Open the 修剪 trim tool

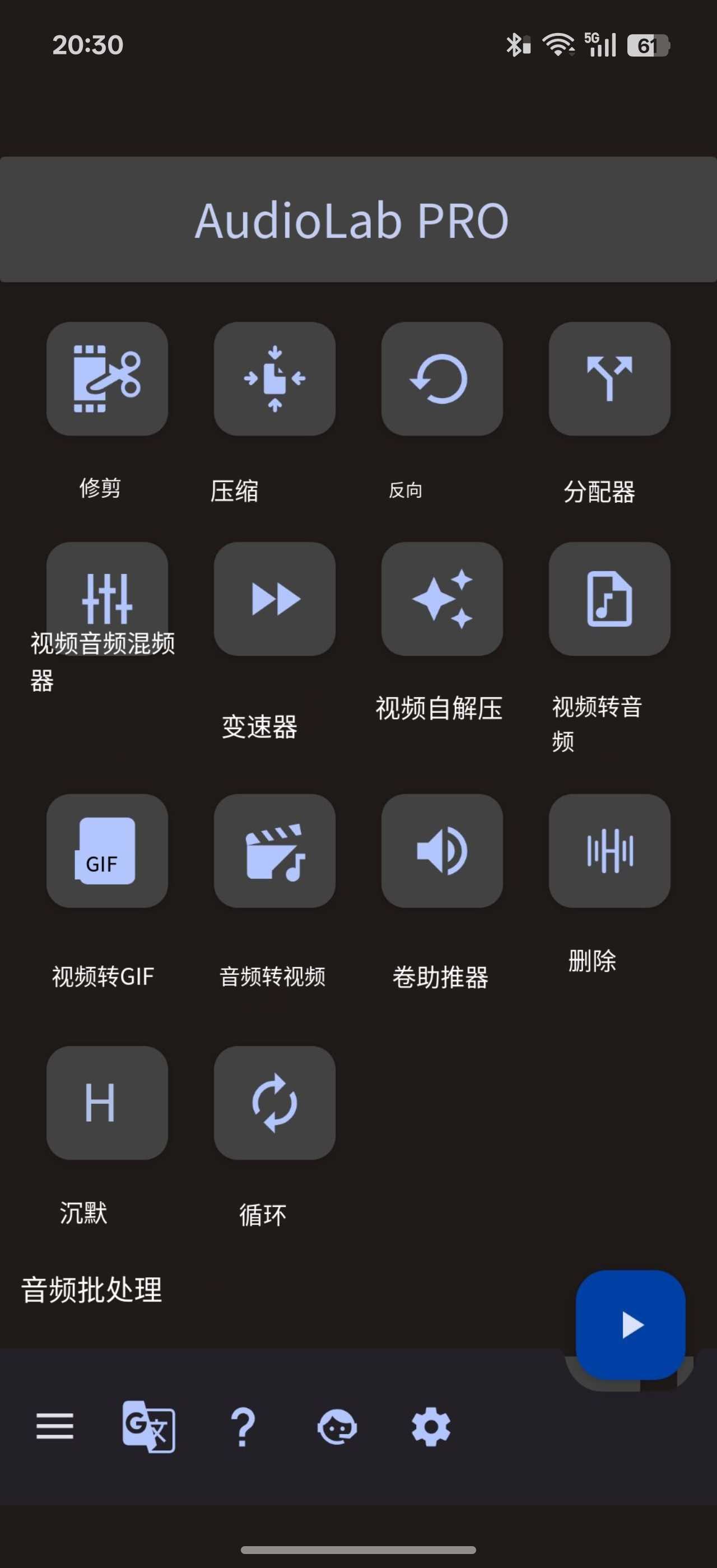pos(107,379)
